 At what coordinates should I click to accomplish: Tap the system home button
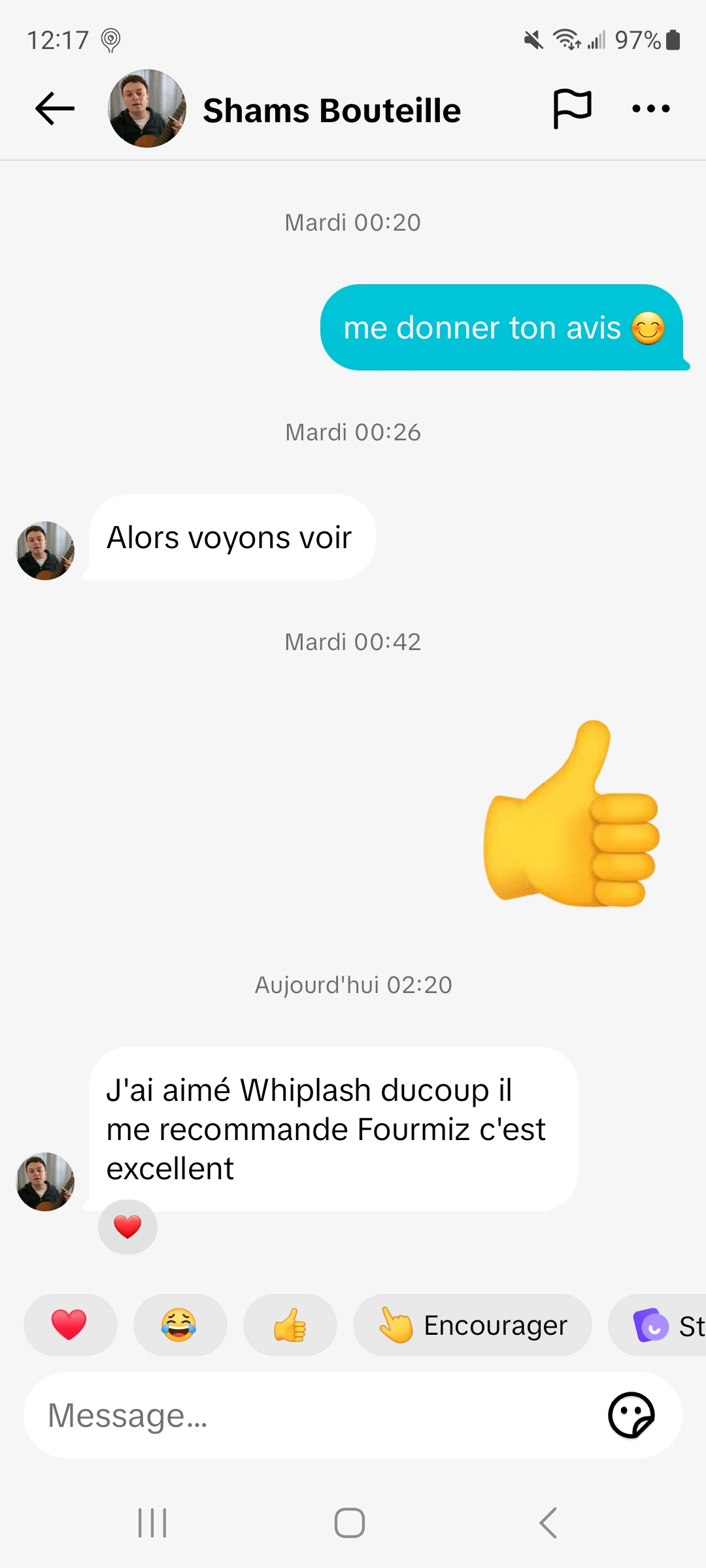pos(350,1523)
